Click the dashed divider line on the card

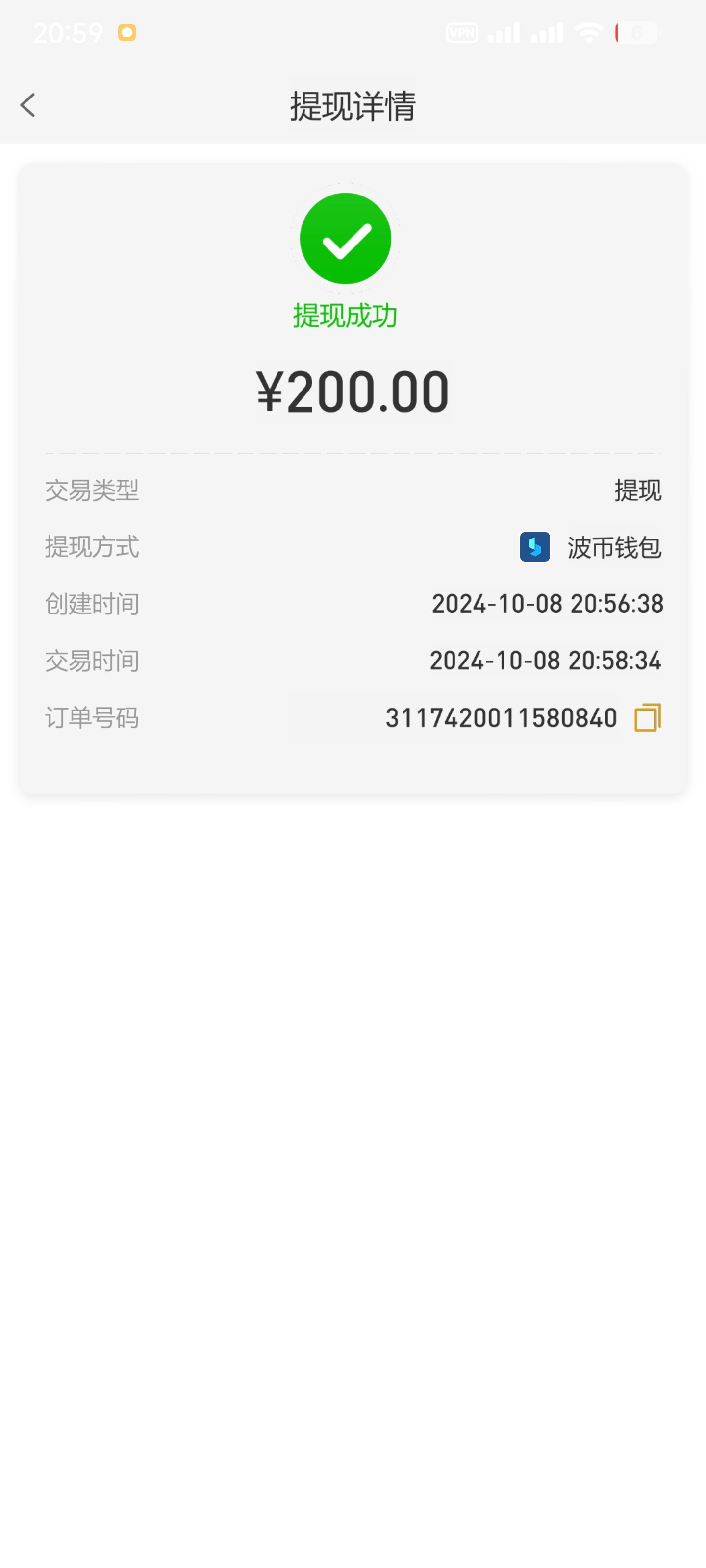[353, 453]
